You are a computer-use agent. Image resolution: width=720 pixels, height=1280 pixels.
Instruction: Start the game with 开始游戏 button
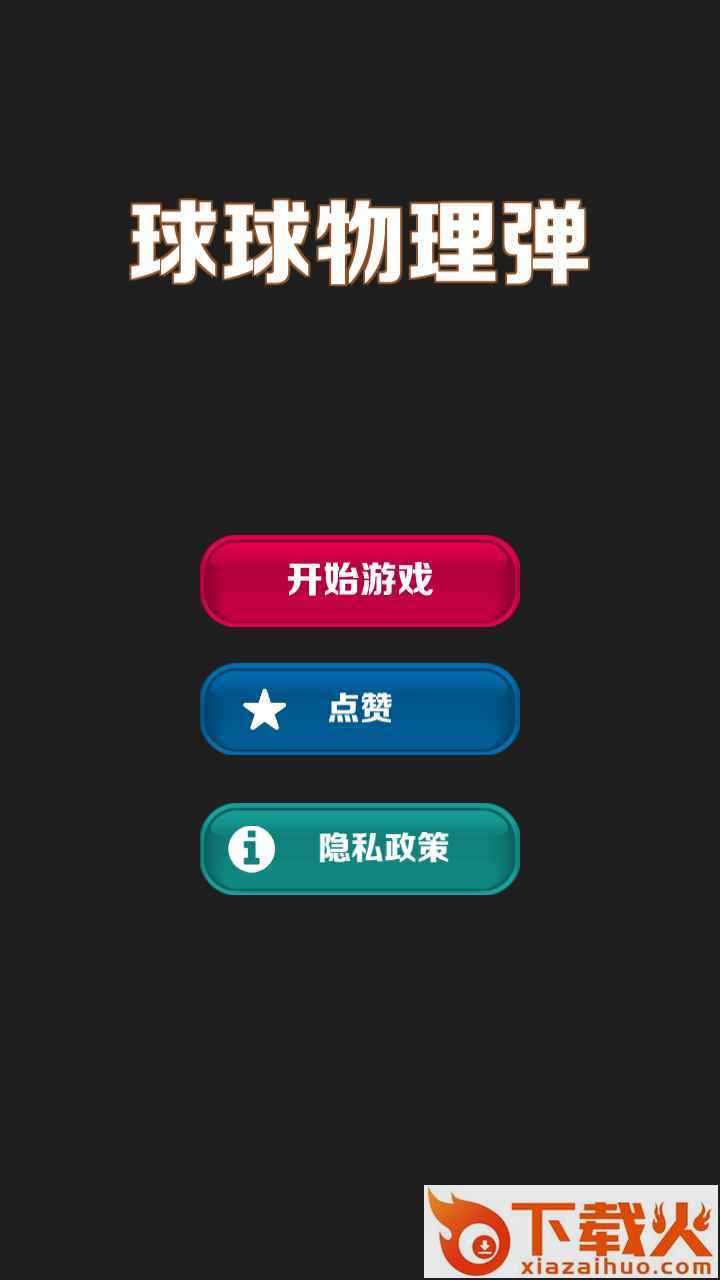(x=360, y=581)
